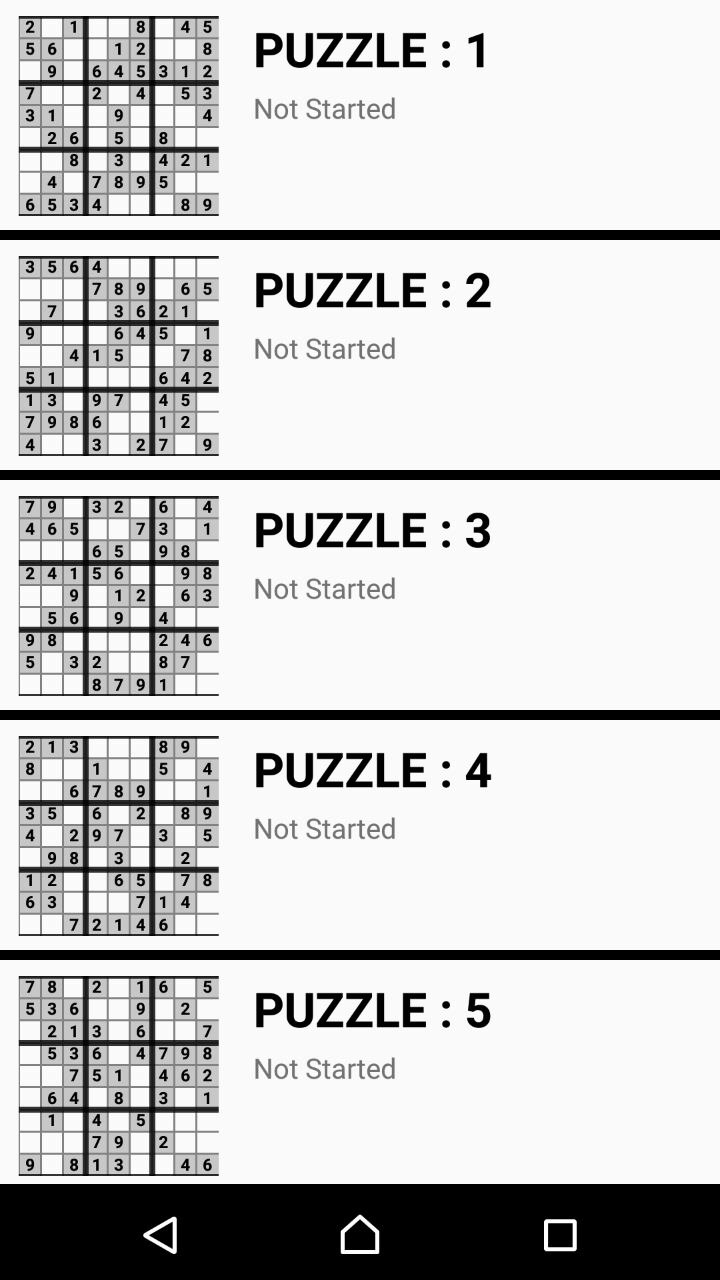Viewport: 720px width, 1280px height.
Task: Open the Puzzle 4 sudoku thumbnail
Action: tap(118, 835)
